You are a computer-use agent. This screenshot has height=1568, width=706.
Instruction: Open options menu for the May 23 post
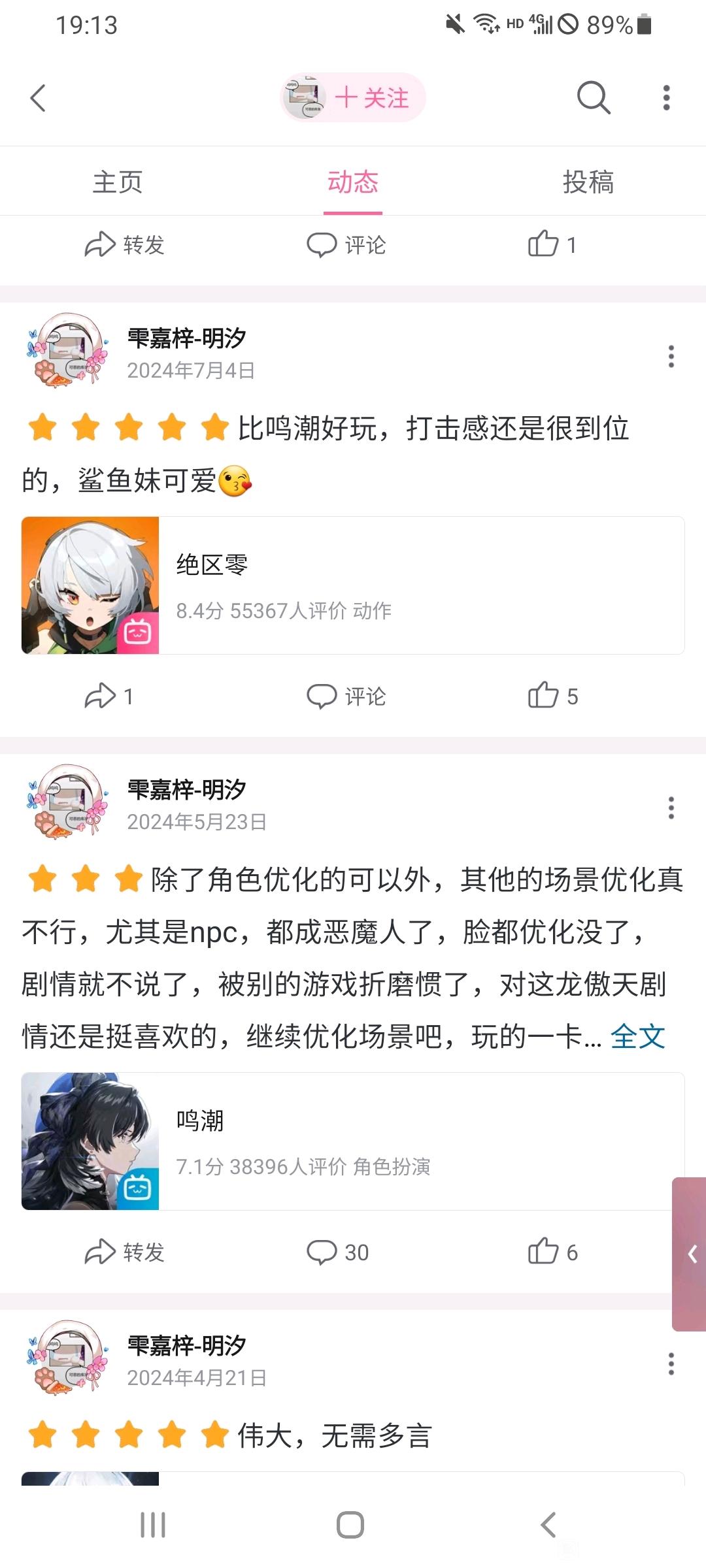click(671, 808)
